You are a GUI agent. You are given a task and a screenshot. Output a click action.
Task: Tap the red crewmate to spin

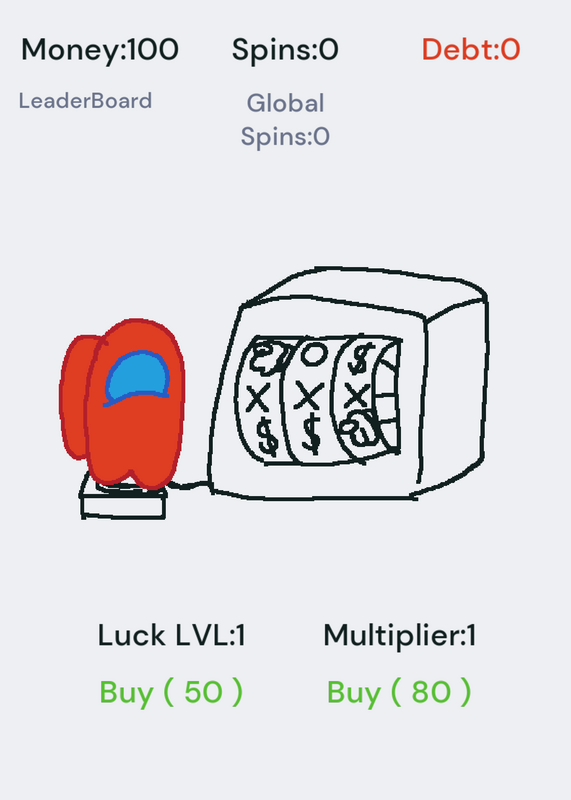[x=122, y=403]
